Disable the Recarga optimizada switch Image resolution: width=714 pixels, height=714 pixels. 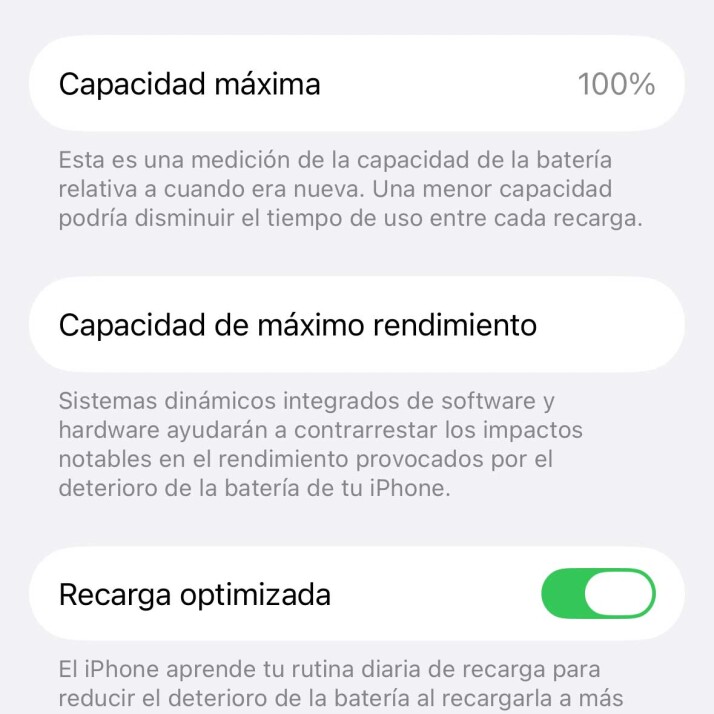point(598,594)
